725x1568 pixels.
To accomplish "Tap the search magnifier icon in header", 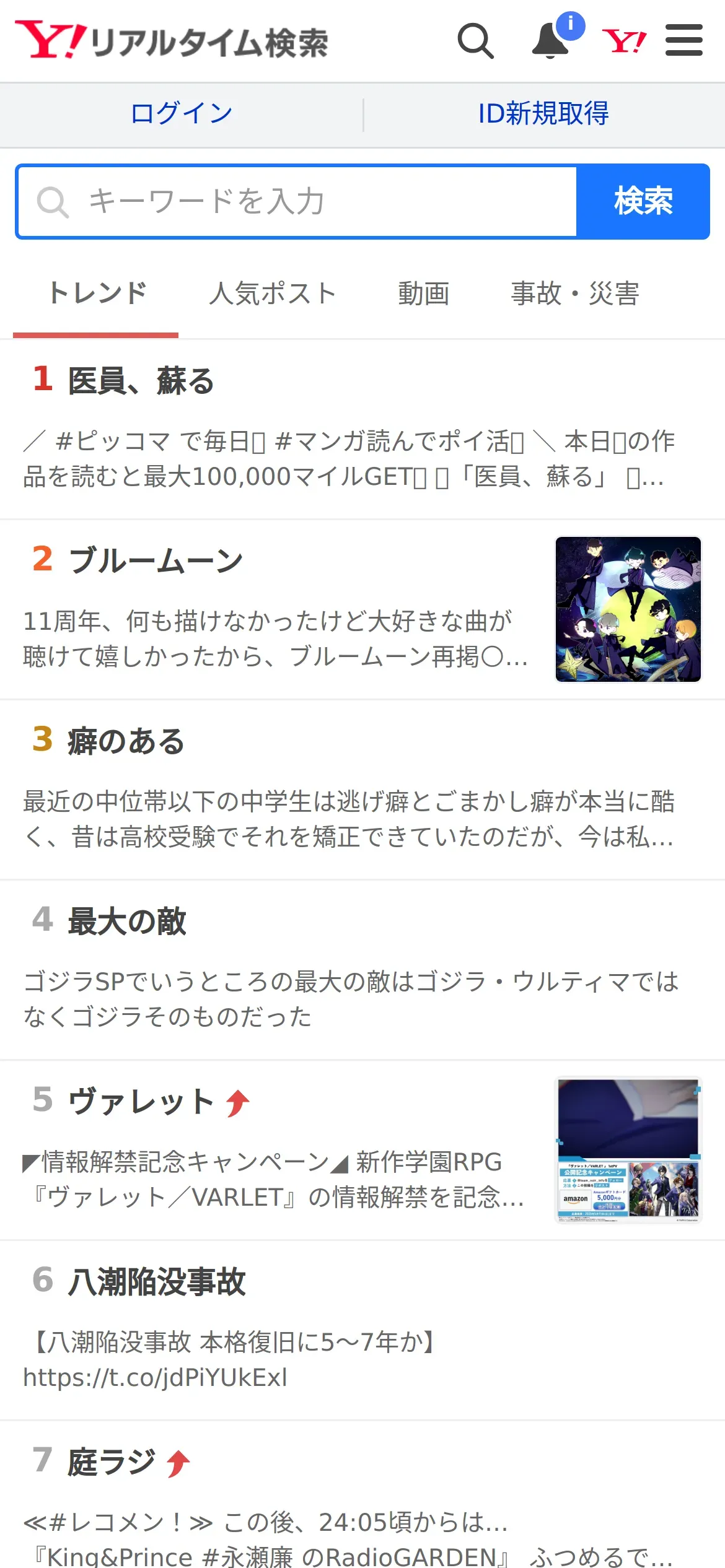I will pos(476,41).
